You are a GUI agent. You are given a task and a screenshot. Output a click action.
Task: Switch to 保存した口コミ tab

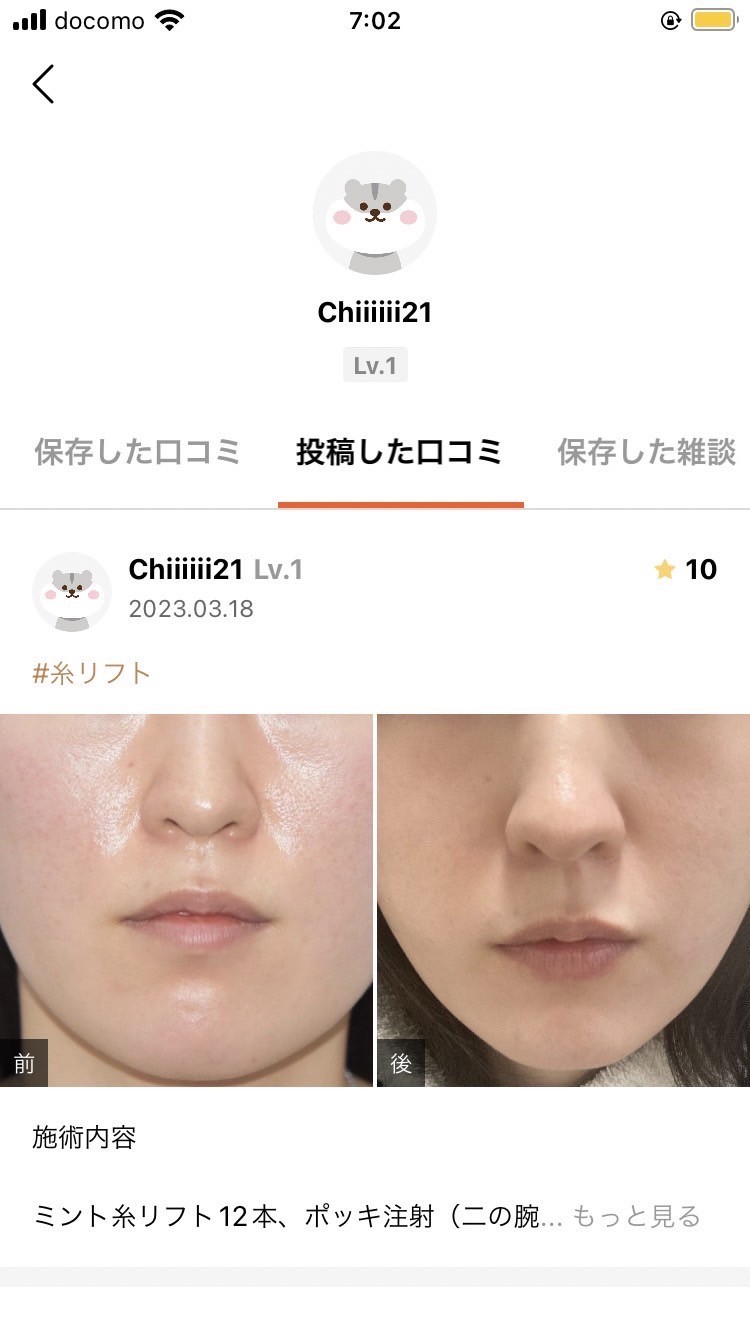click(x=138, y=452)
